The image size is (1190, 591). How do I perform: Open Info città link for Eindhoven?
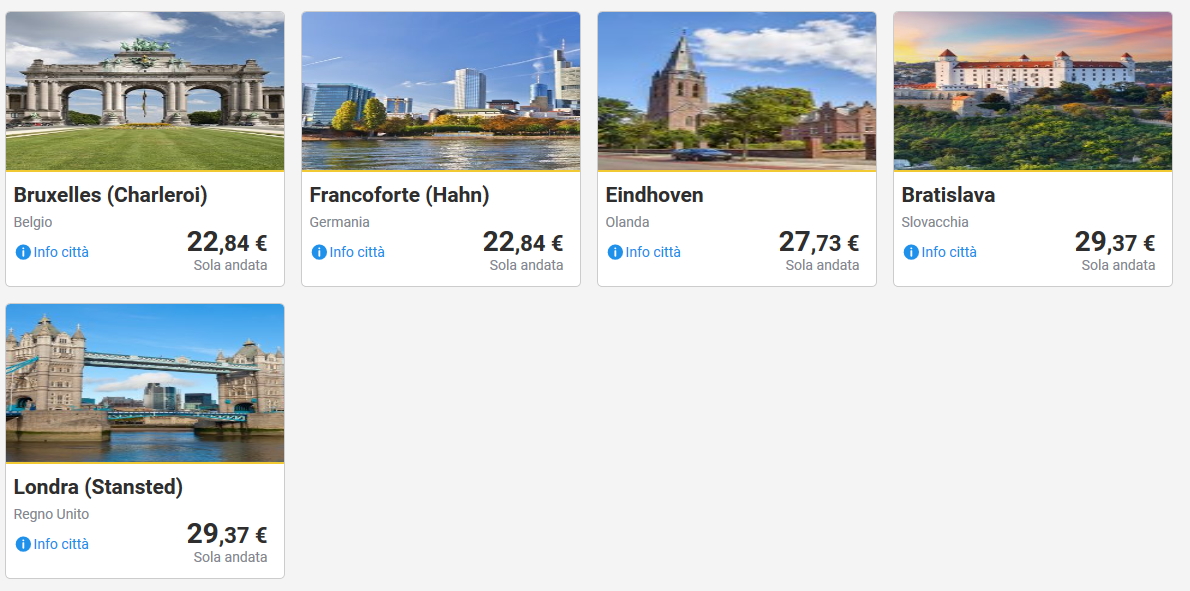645,252
